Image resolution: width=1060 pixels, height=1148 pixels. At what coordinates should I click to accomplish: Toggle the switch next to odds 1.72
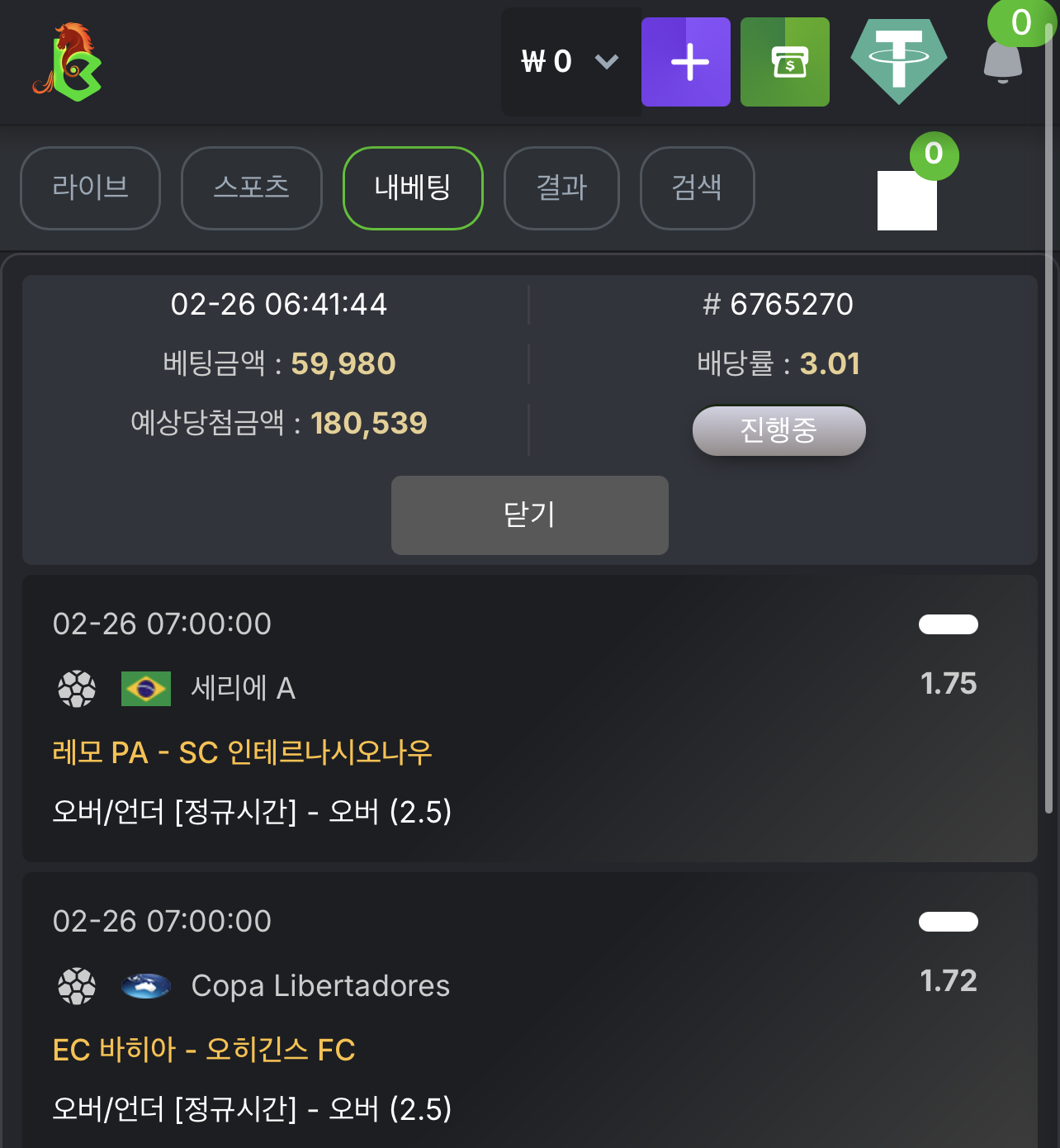948,922
